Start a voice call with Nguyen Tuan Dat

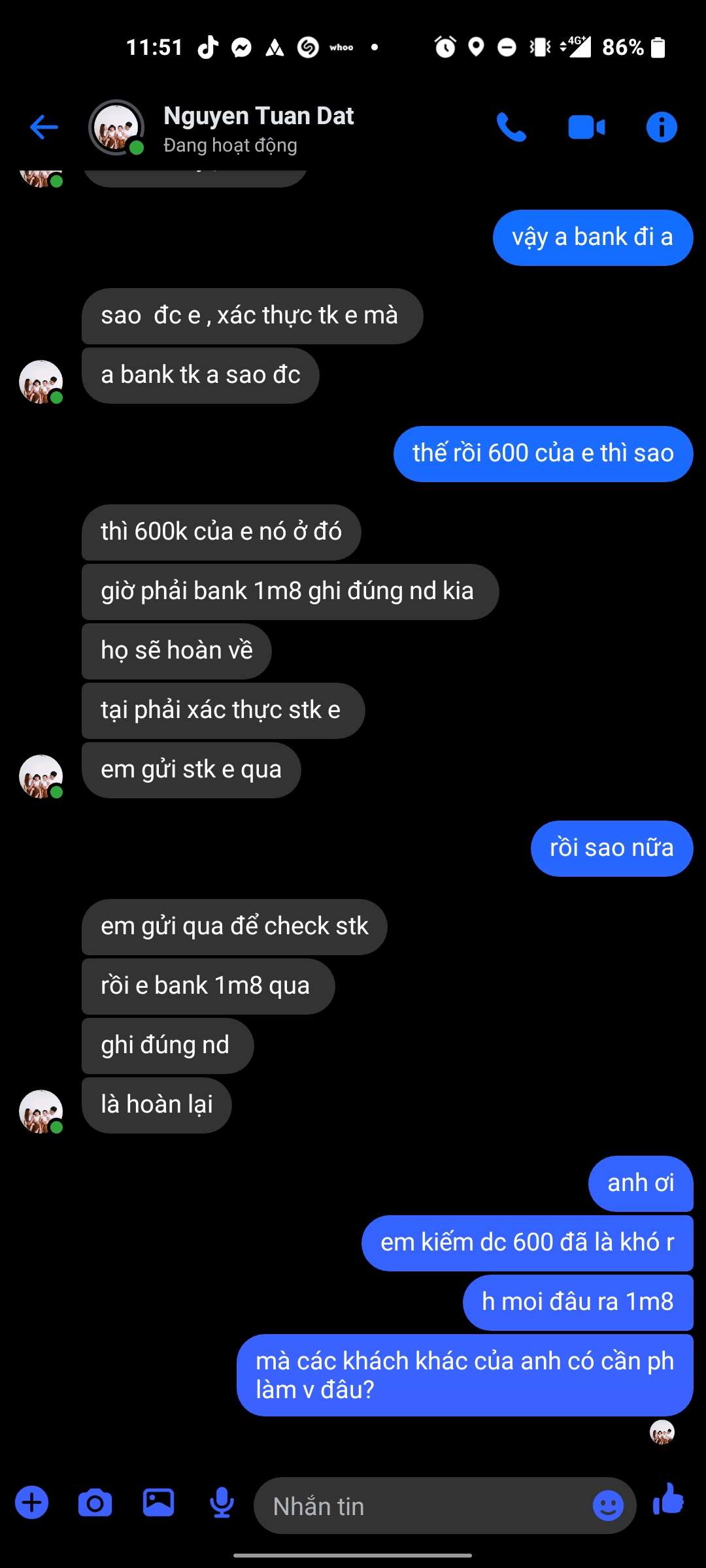coord(511,127)
